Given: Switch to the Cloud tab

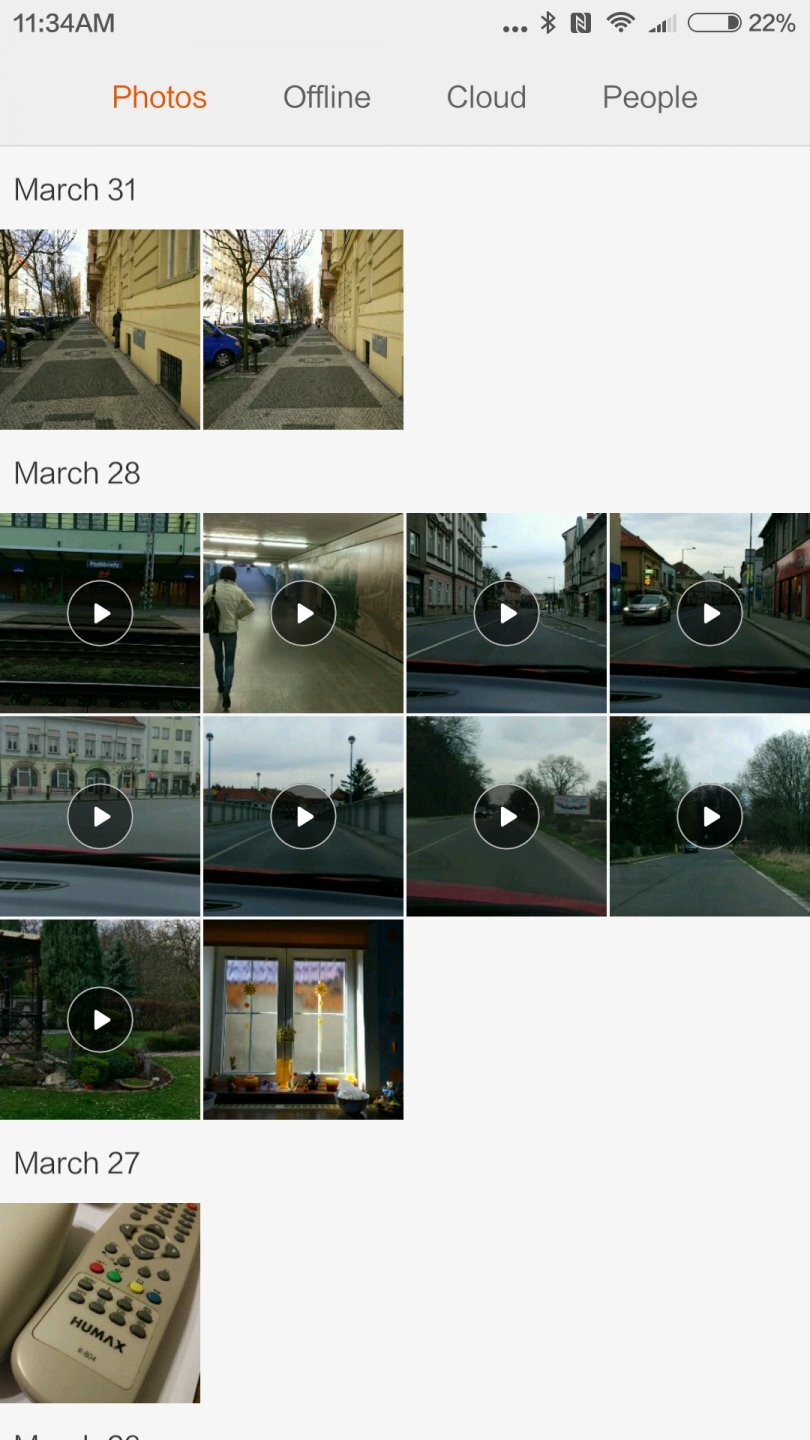Looking at the screenshot, I should [486, 97].
